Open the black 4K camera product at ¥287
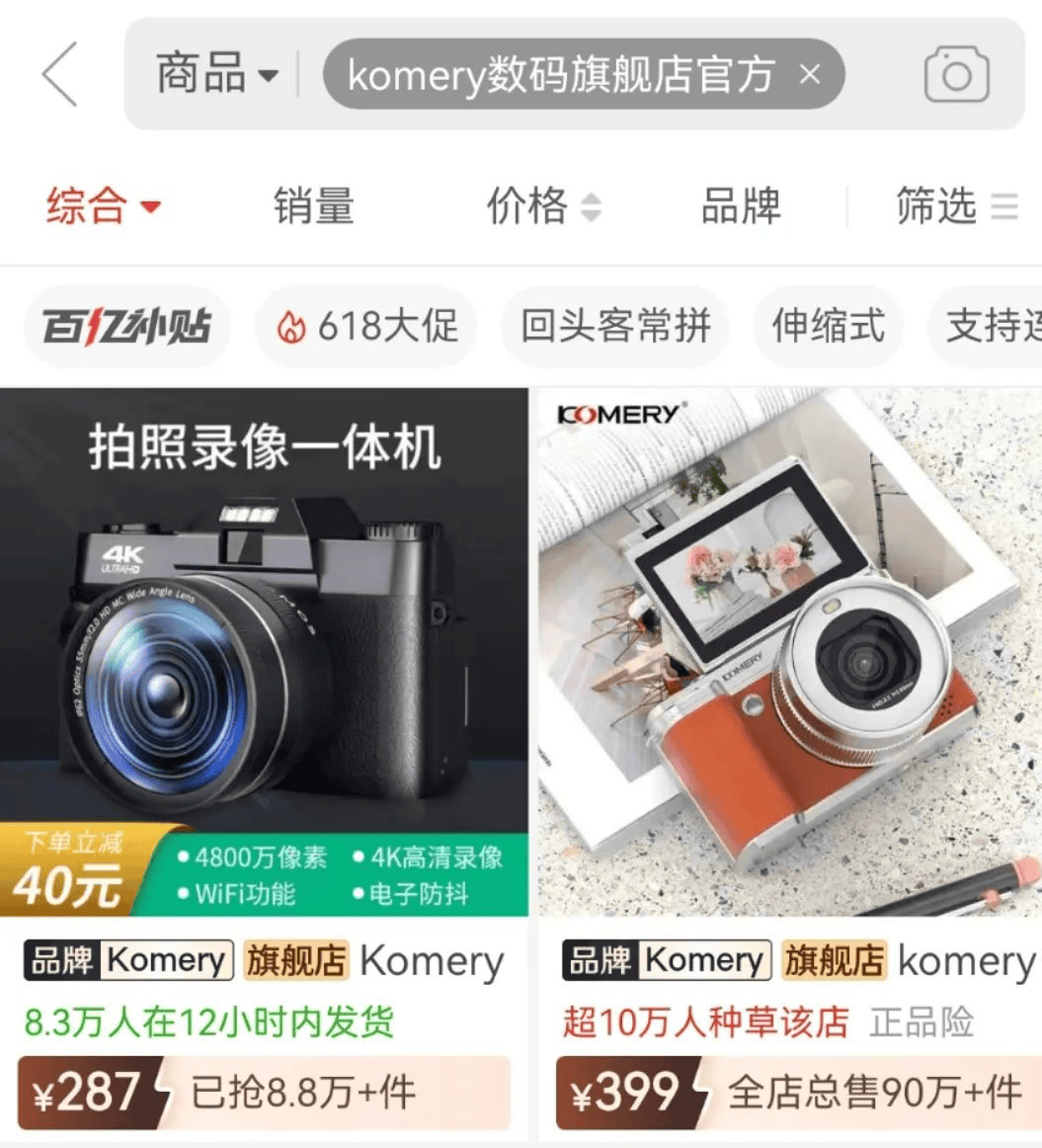This screenshot has height=1148, width=1042. (264, 652)
